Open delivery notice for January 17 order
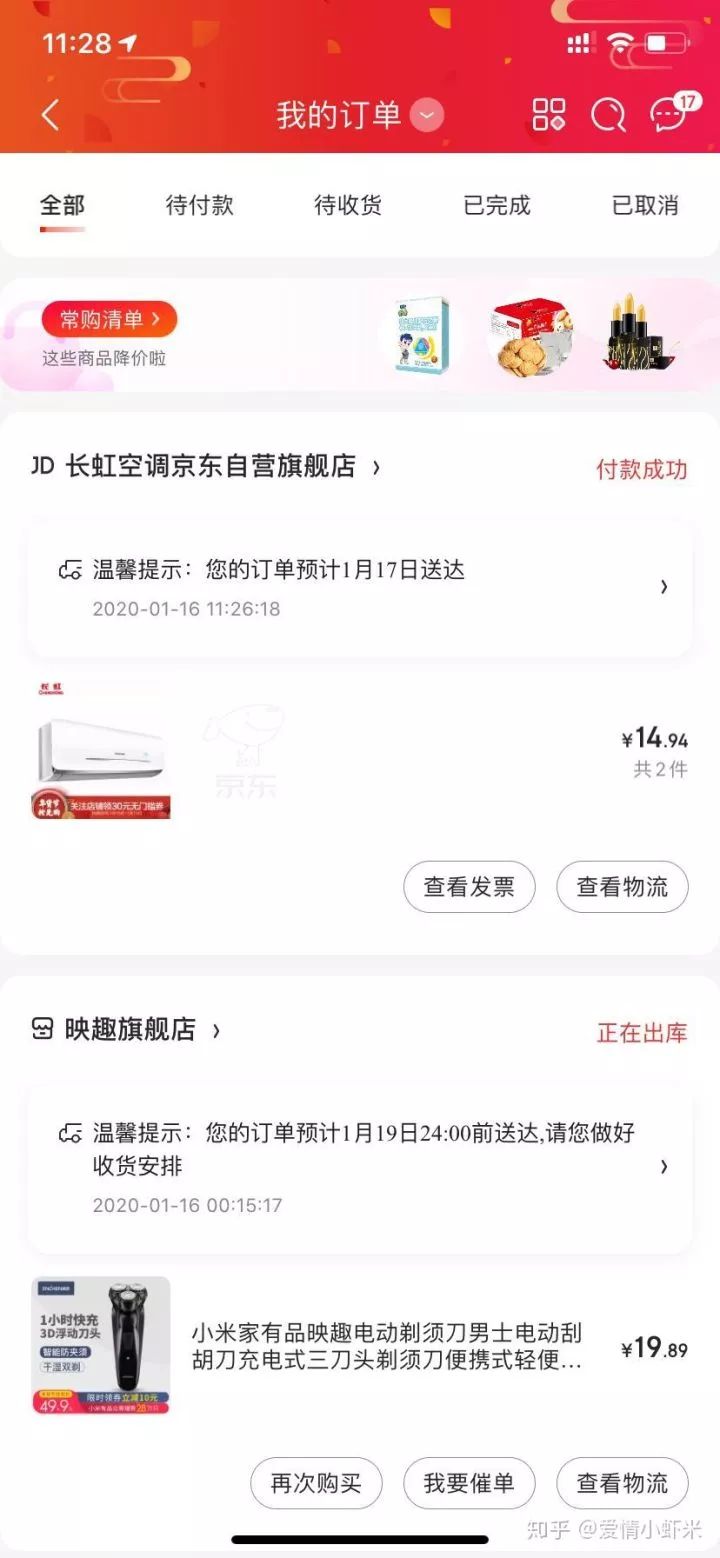This screenshot has width=720, height=1558. [x=360, y=588]
